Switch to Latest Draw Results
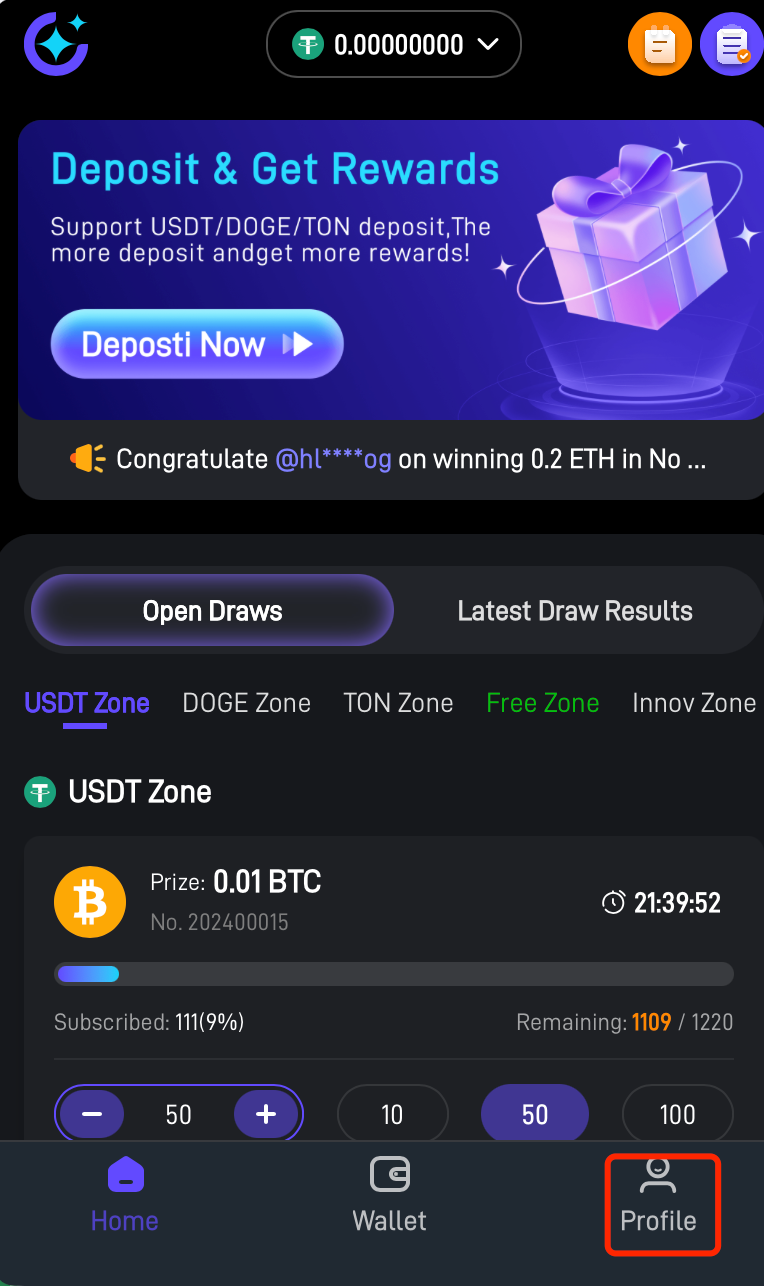 pos(574,611)
